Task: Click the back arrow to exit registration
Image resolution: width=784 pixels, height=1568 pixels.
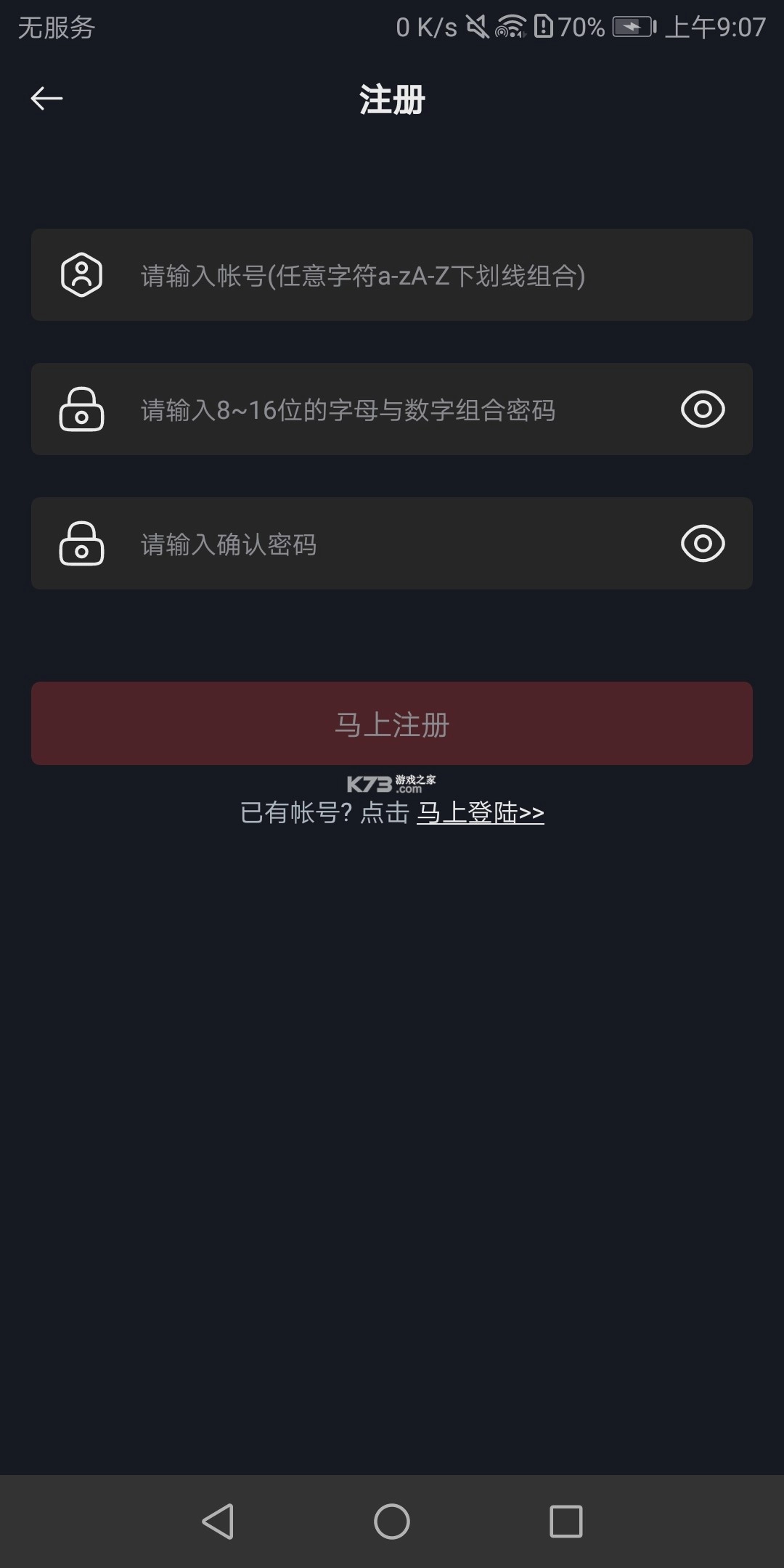Action: (46, 99)
